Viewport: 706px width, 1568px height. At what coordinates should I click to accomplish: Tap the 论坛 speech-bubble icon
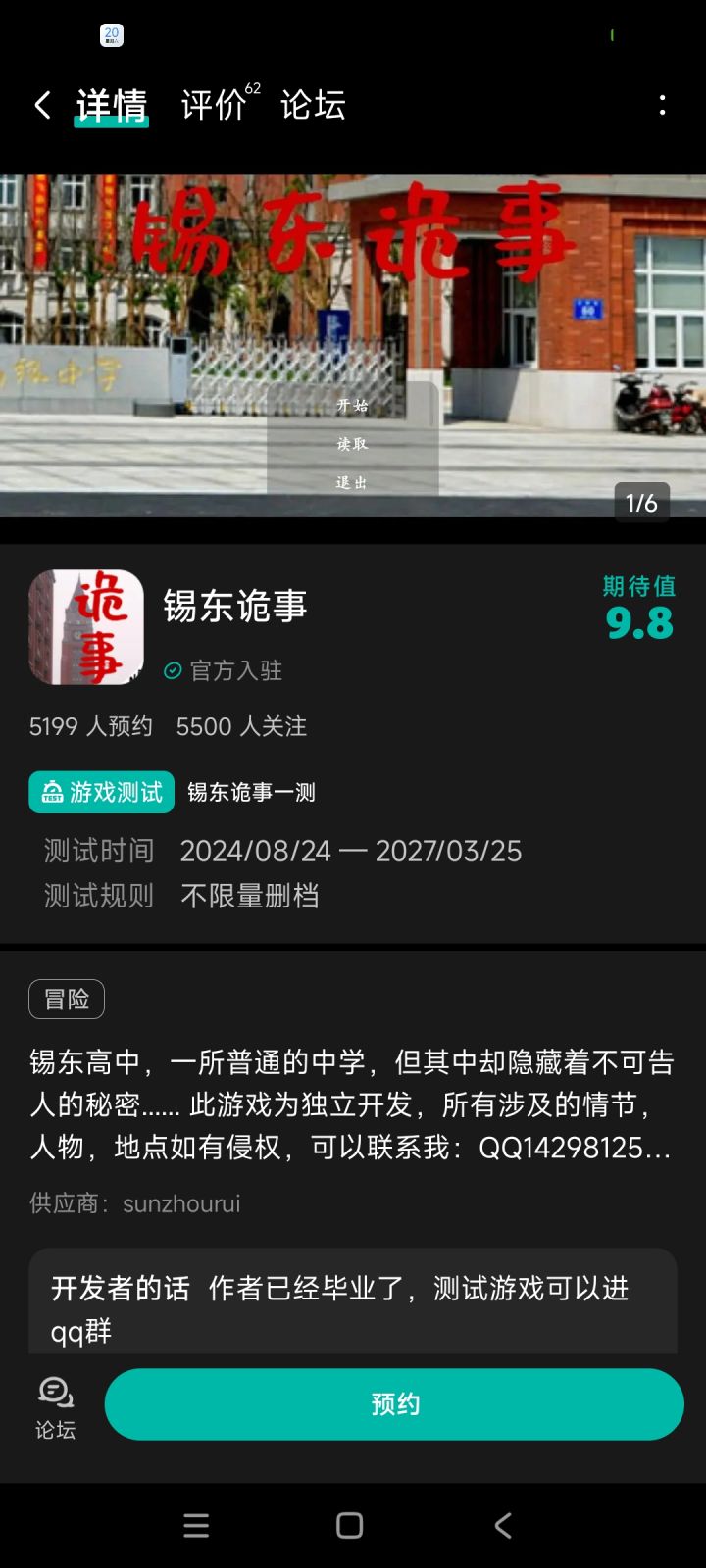(55, 1392)
